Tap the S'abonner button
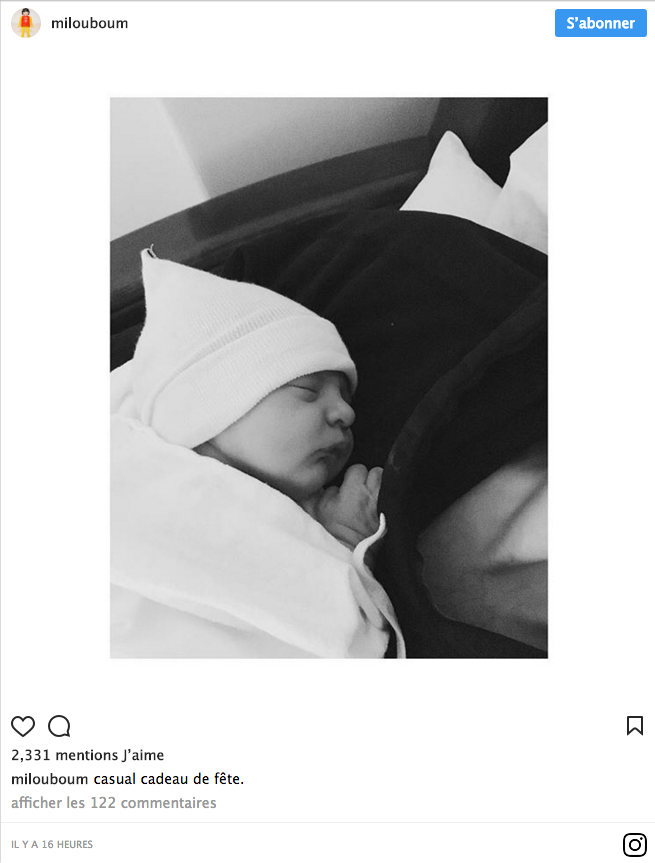The image size is (655, 863). pyautogui.click(x=600, y=23)
